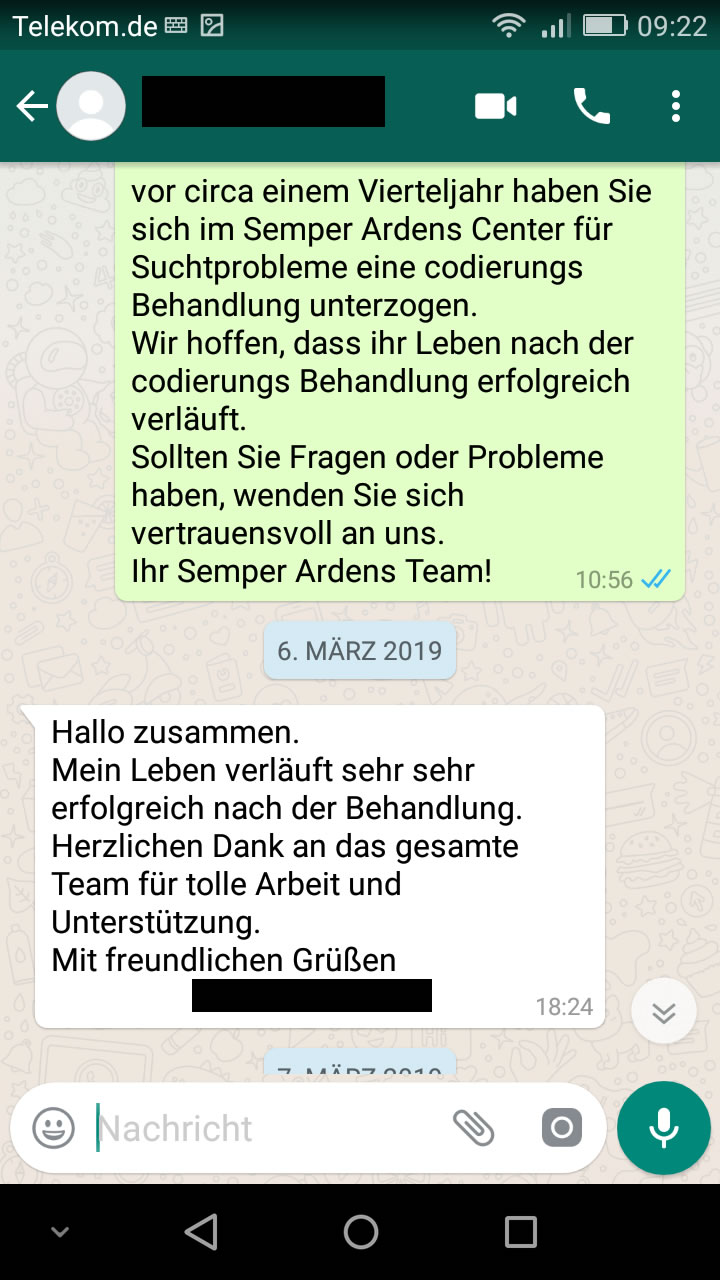Open the contact's profile picture
This screenshot has width=720, height=1280.
pyautogui.click(x=91, y=106)
